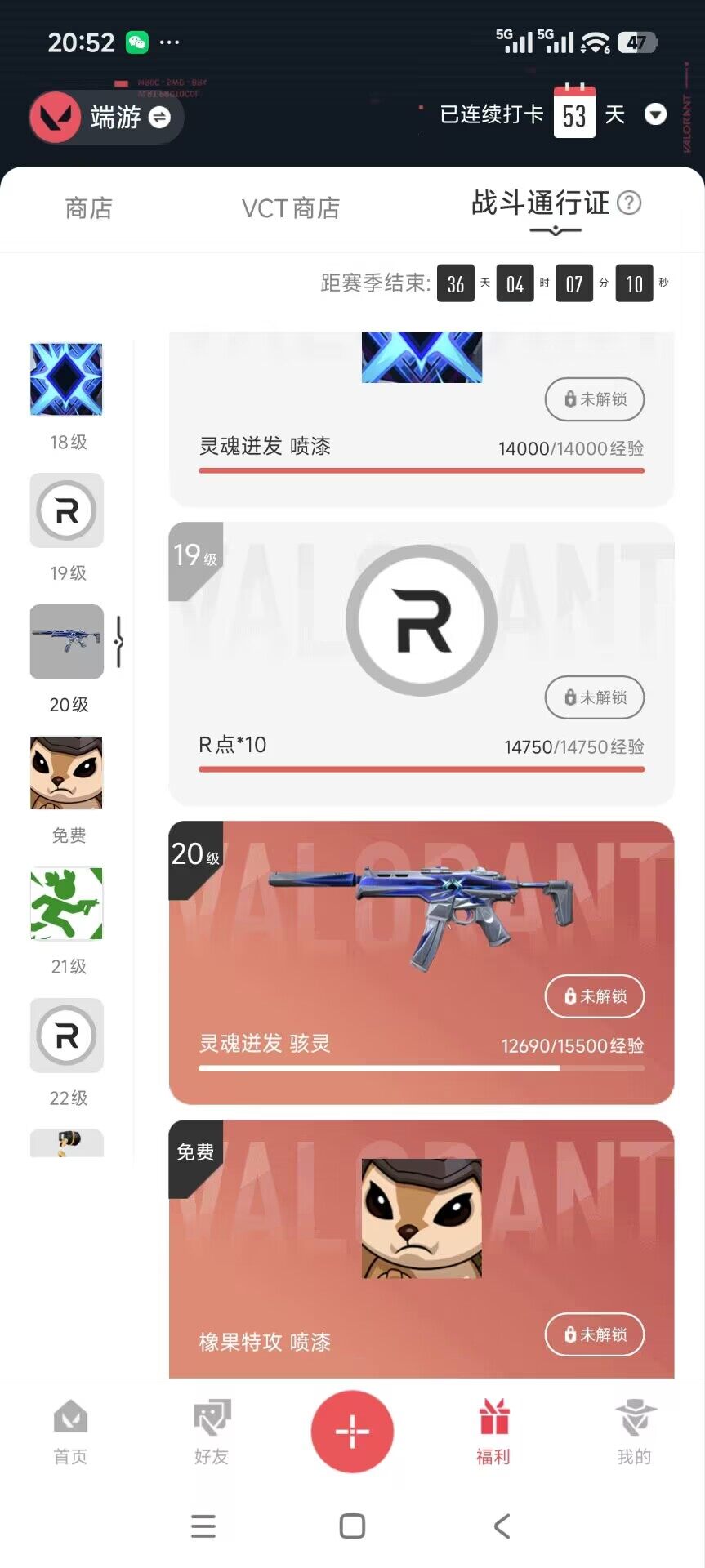Open the 战斗通行证 help question mark
The height and width of the screenshot is (1568, 705).
pos(629,204)
